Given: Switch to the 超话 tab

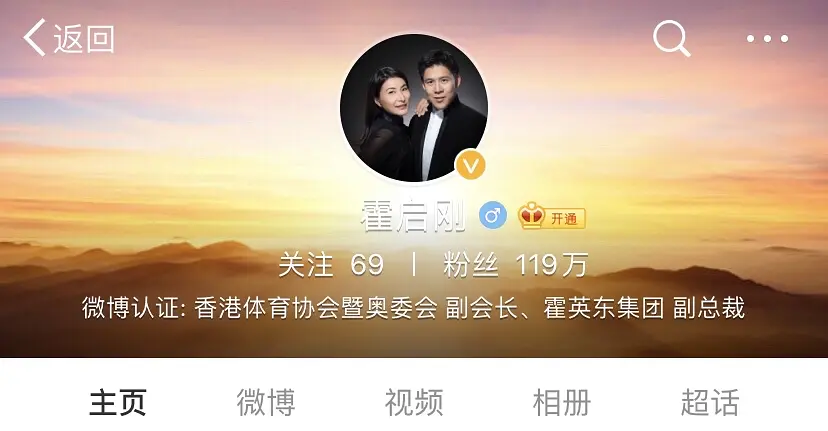Looking at the screenshot, I should (x=710, y=402).
